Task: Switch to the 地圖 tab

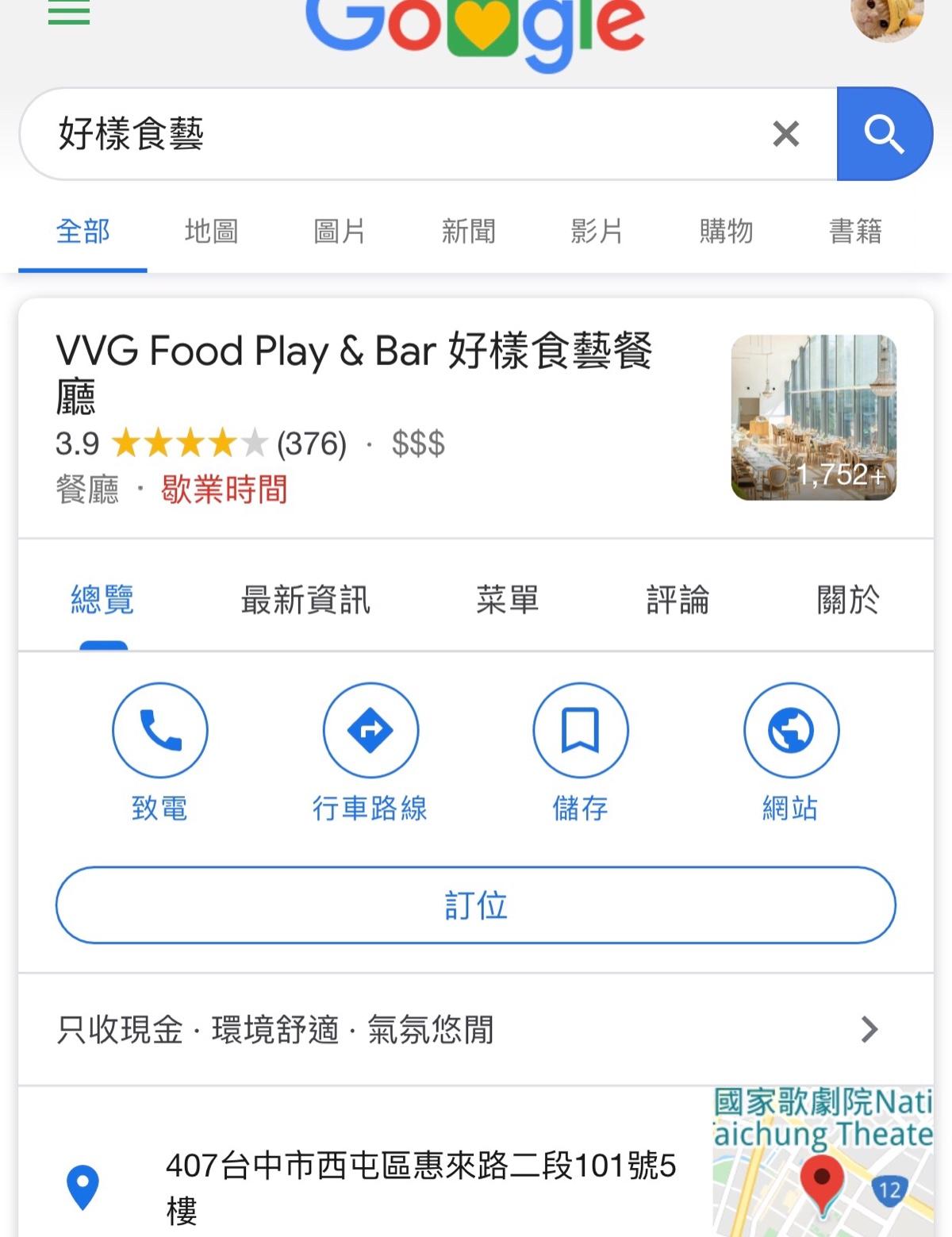Action: 211,232
